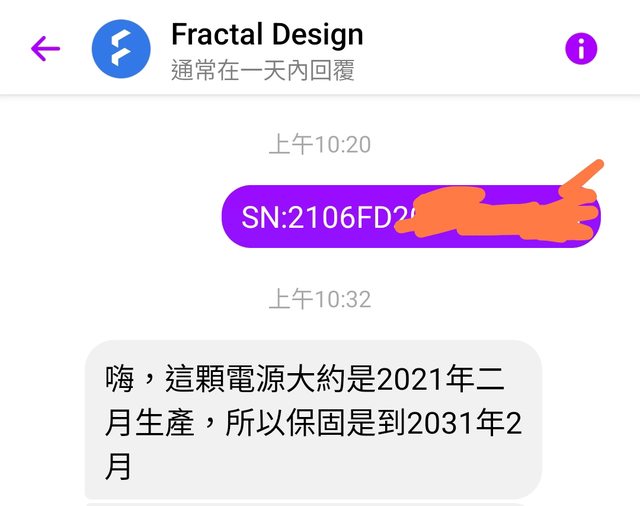
Task: Open Fractal Design's profile from the header
Action: [x=266, y=37]
